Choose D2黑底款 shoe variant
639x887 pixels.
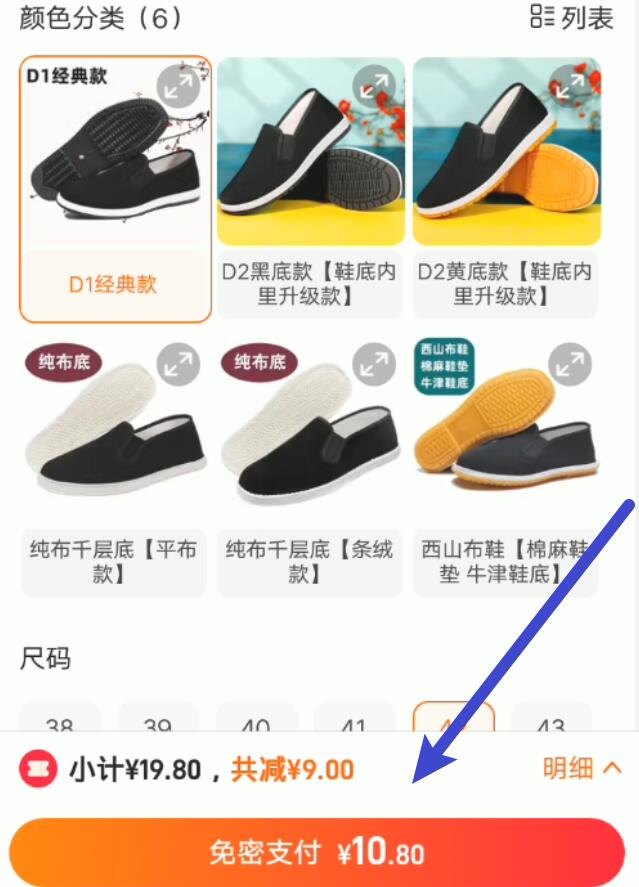pyautogui.click(x=310, y=284)
